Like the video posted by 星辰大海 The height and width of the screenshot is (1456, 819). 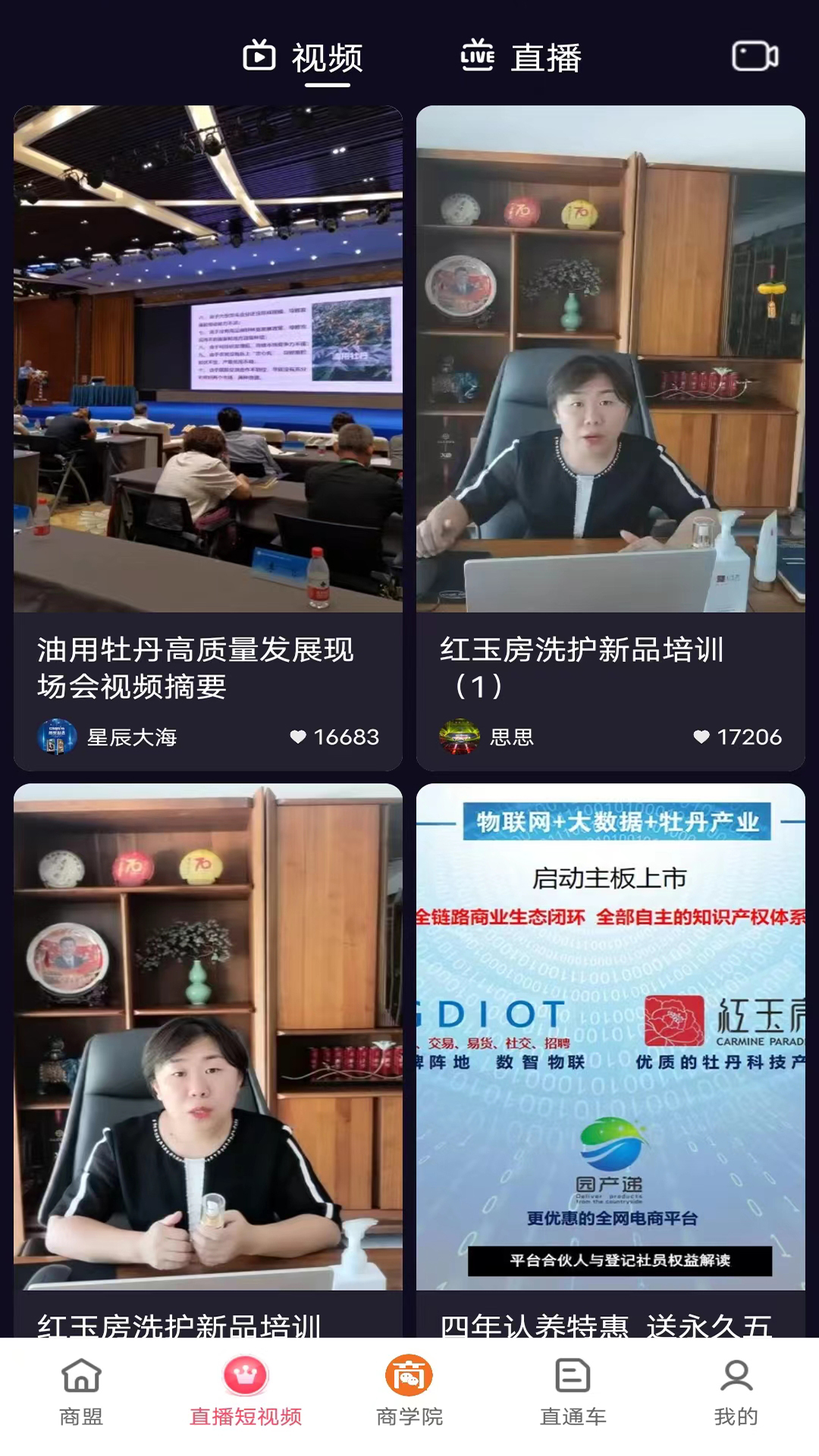point(298,737)
